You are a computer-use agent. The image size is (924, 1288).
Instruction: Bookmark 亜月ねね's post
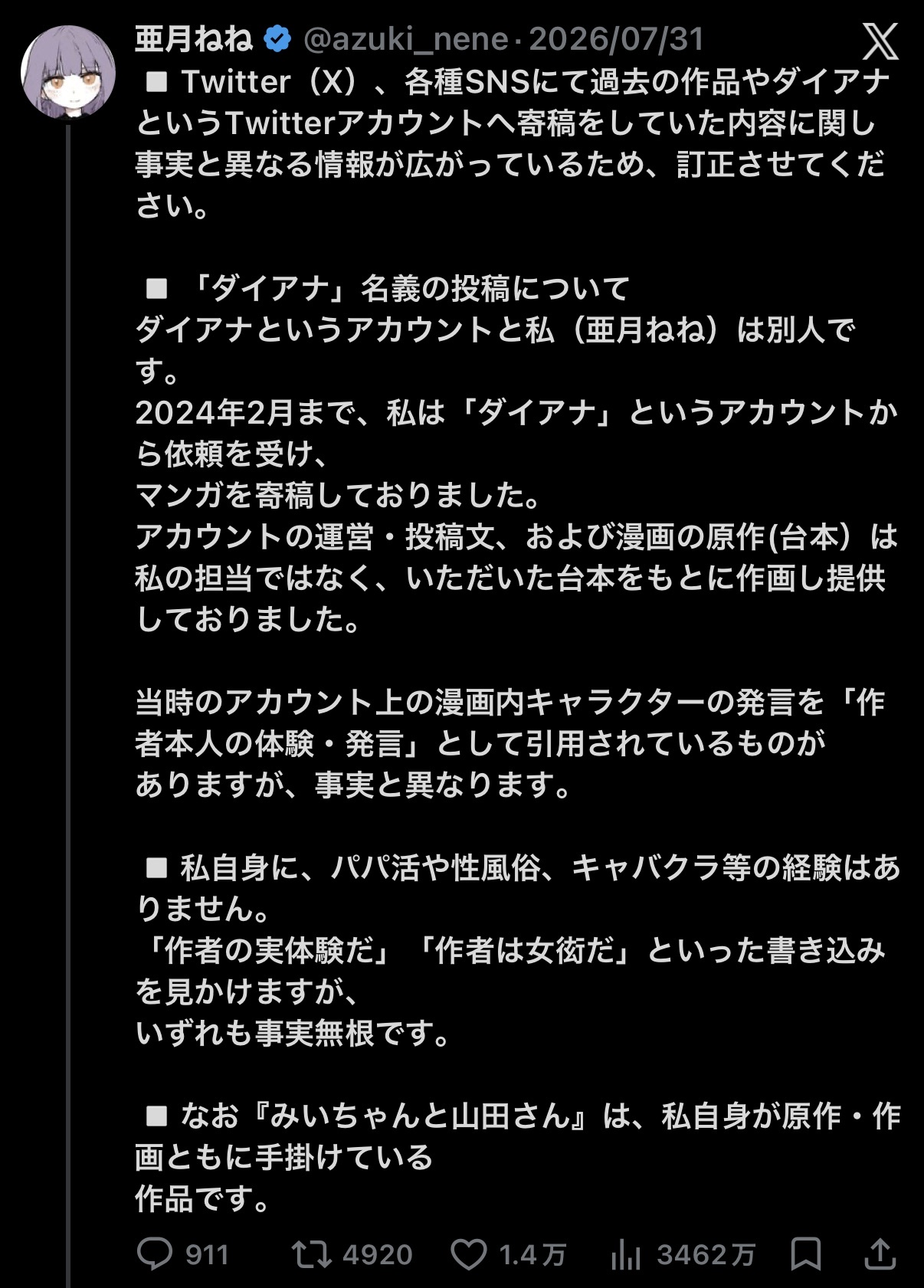806,1254
